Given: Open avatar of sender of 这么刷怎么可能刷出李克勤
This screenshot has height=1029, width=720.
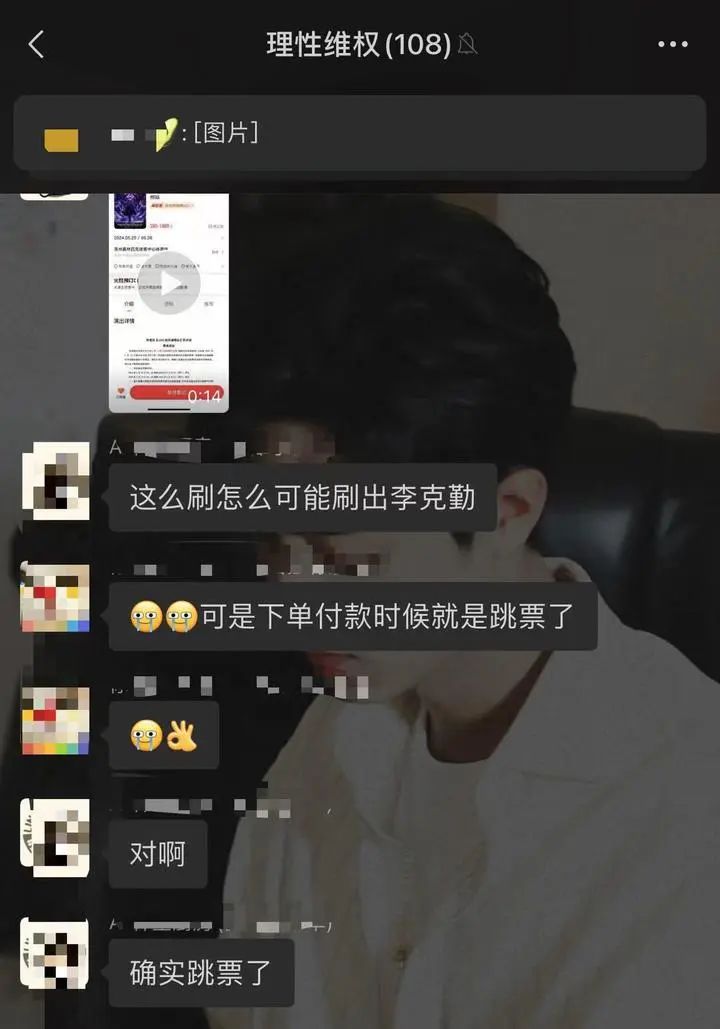Looking at the screenshot, I should [x=55, y=482].
